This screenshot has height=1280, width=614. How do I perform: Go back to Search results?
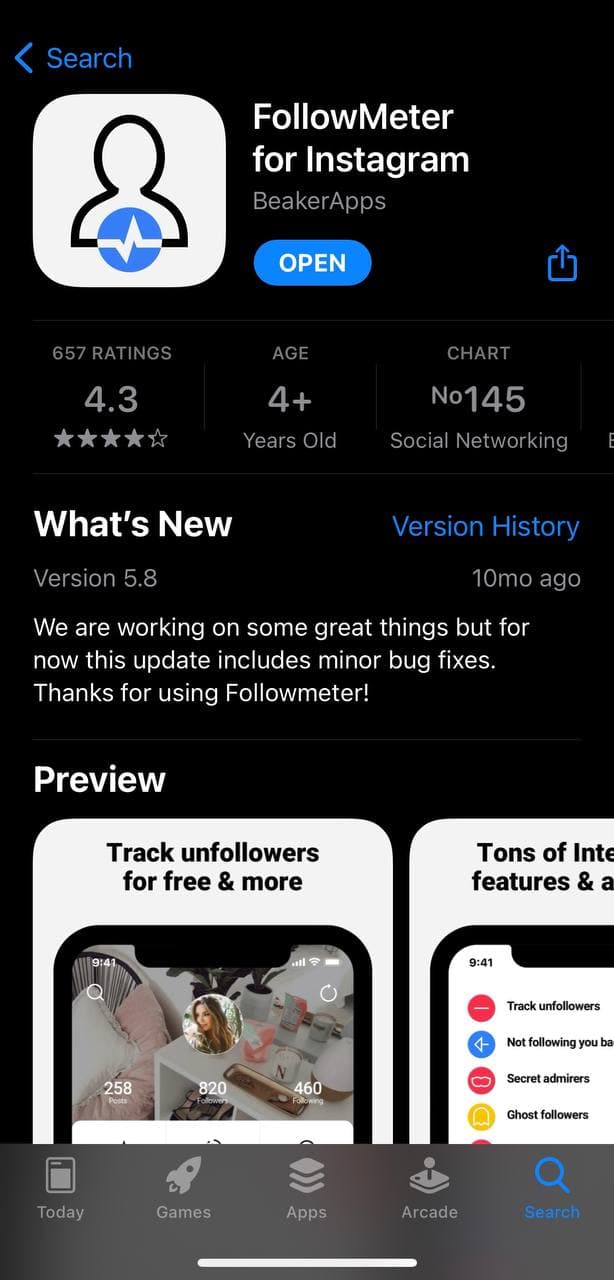(73, 58)
